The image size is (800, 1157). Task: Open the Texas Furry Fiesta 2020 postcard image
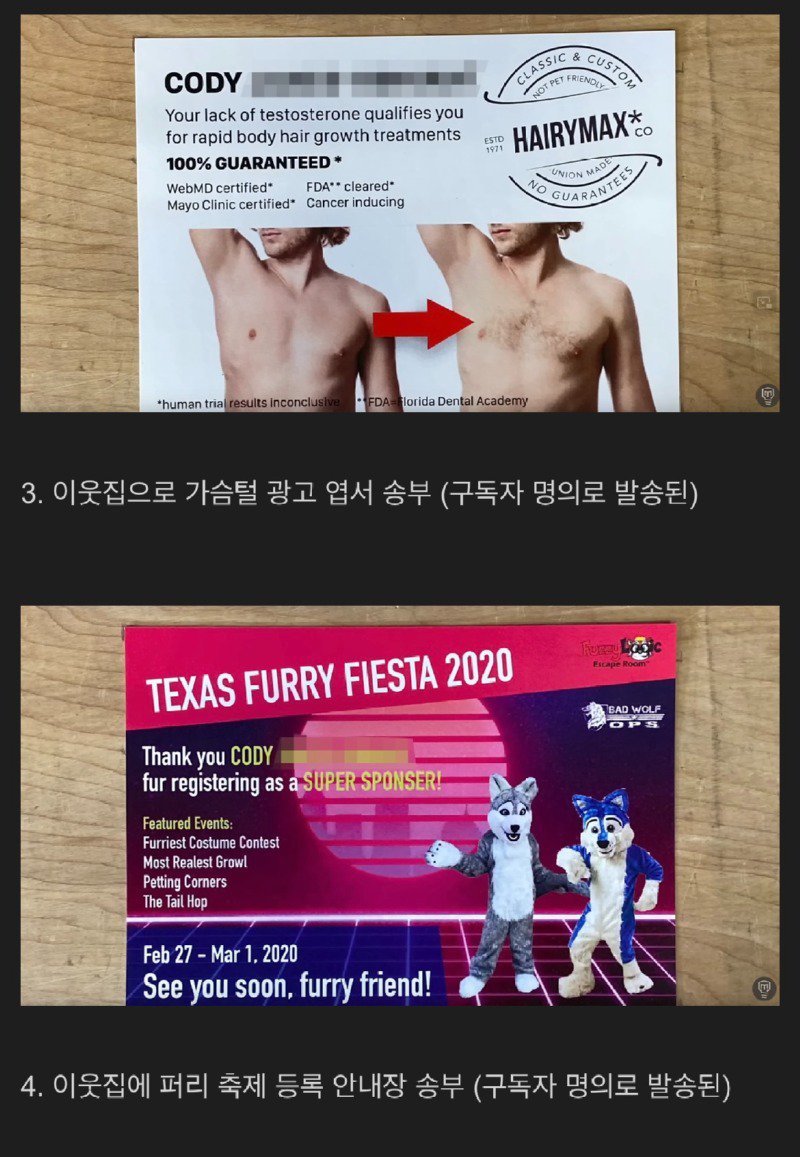click(x=400, y=805)
